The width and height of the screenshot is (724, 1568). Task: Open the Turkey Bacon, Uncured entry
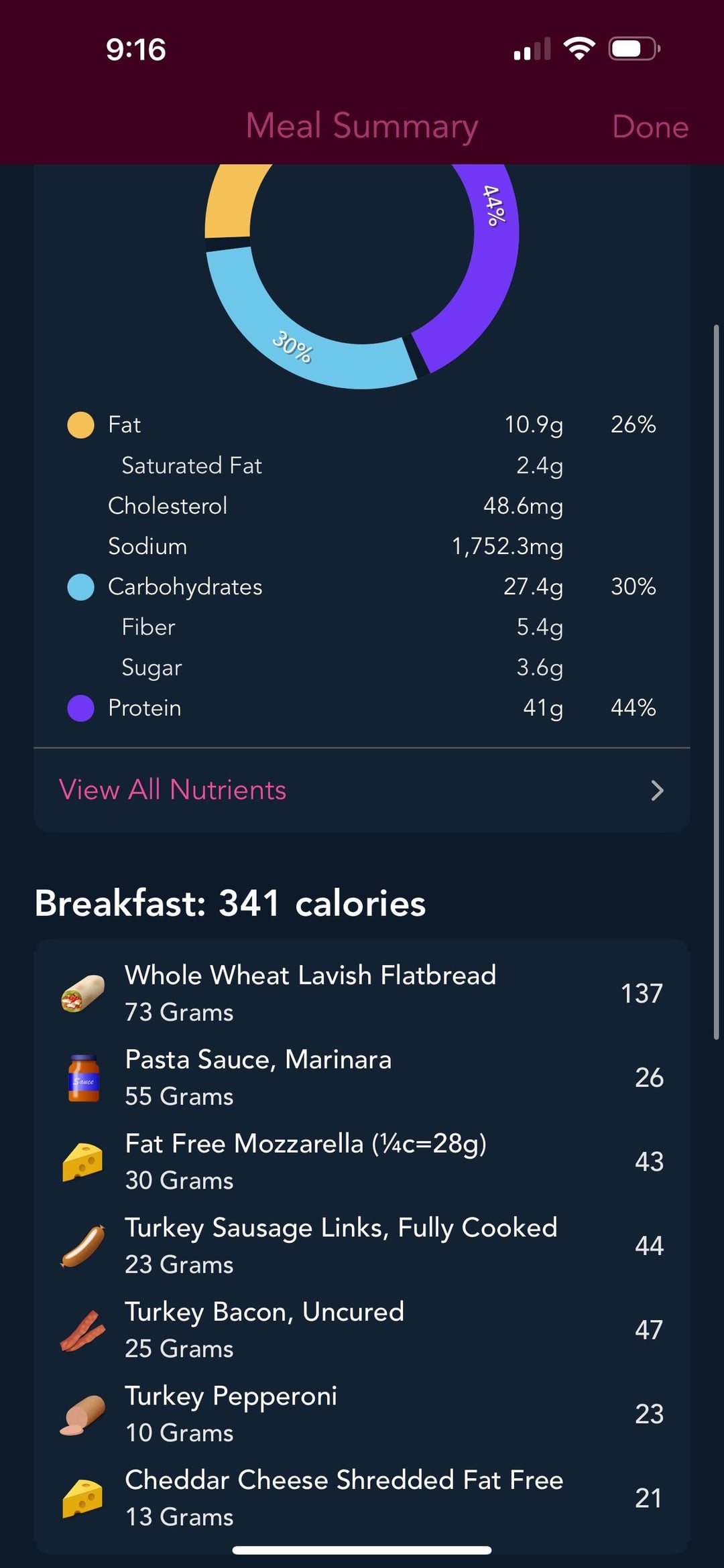(x=361, y=1329)
